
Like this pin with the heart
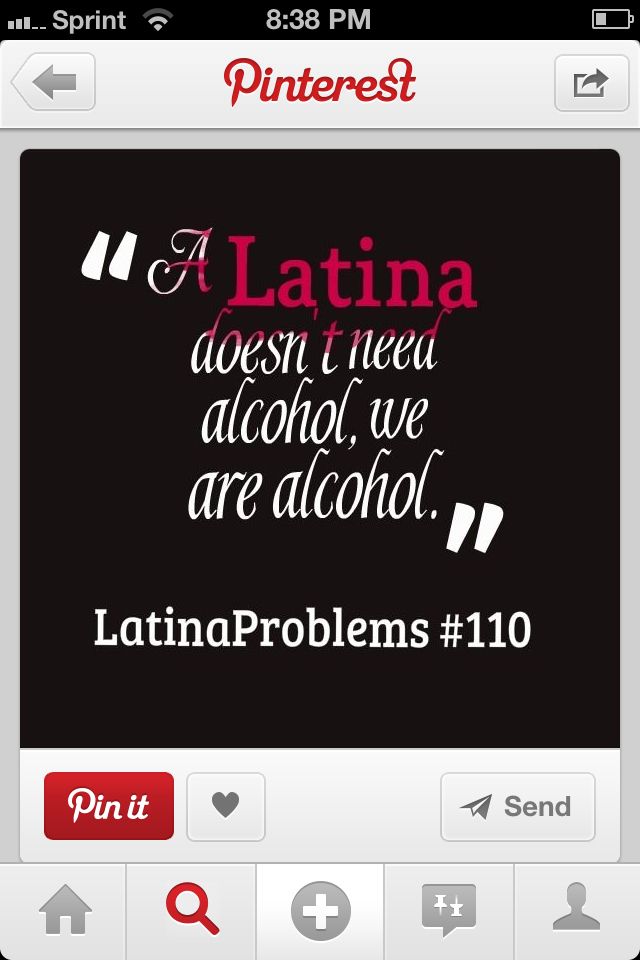pos(226,806)
